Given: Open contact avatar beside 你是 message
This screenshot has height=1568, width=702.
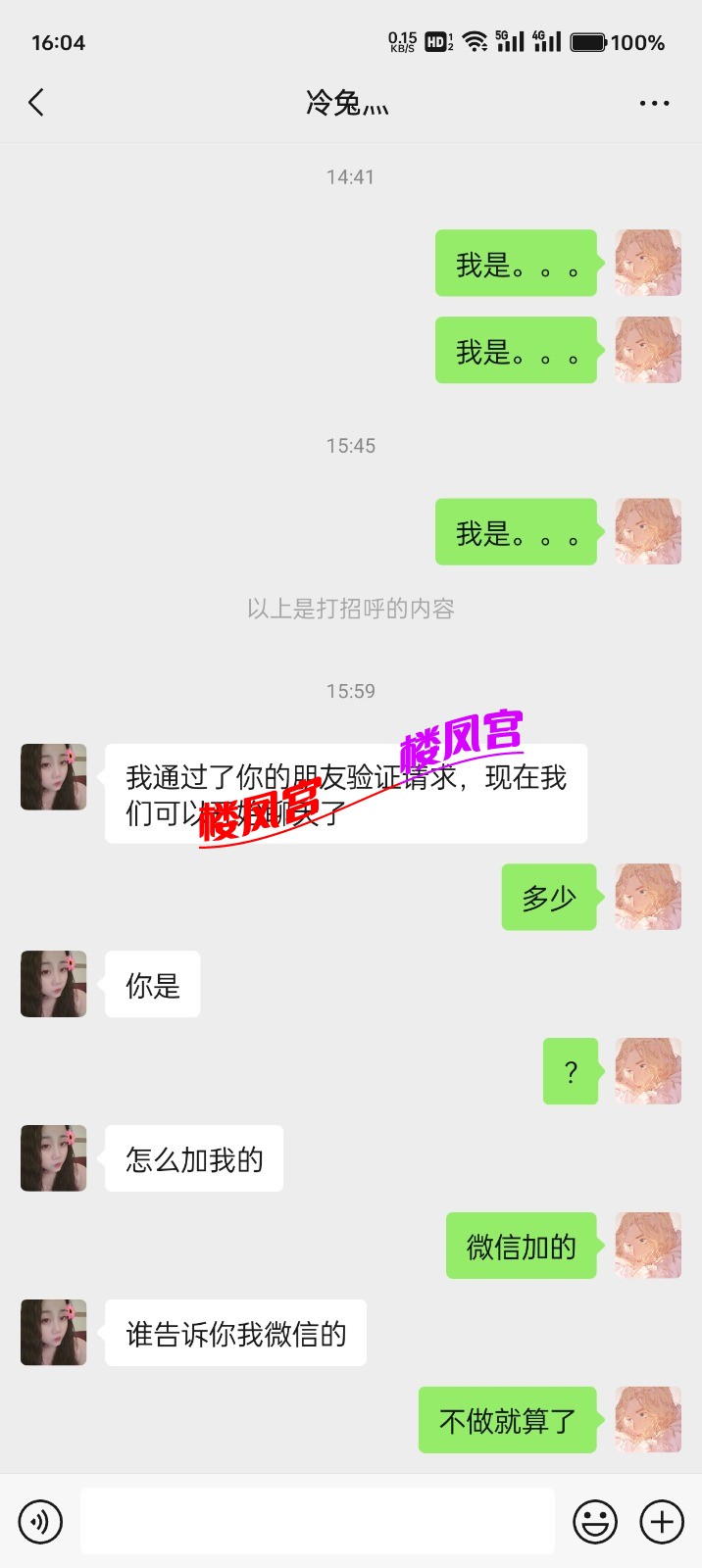Looking at the screenshot, I should coord(54,984).
